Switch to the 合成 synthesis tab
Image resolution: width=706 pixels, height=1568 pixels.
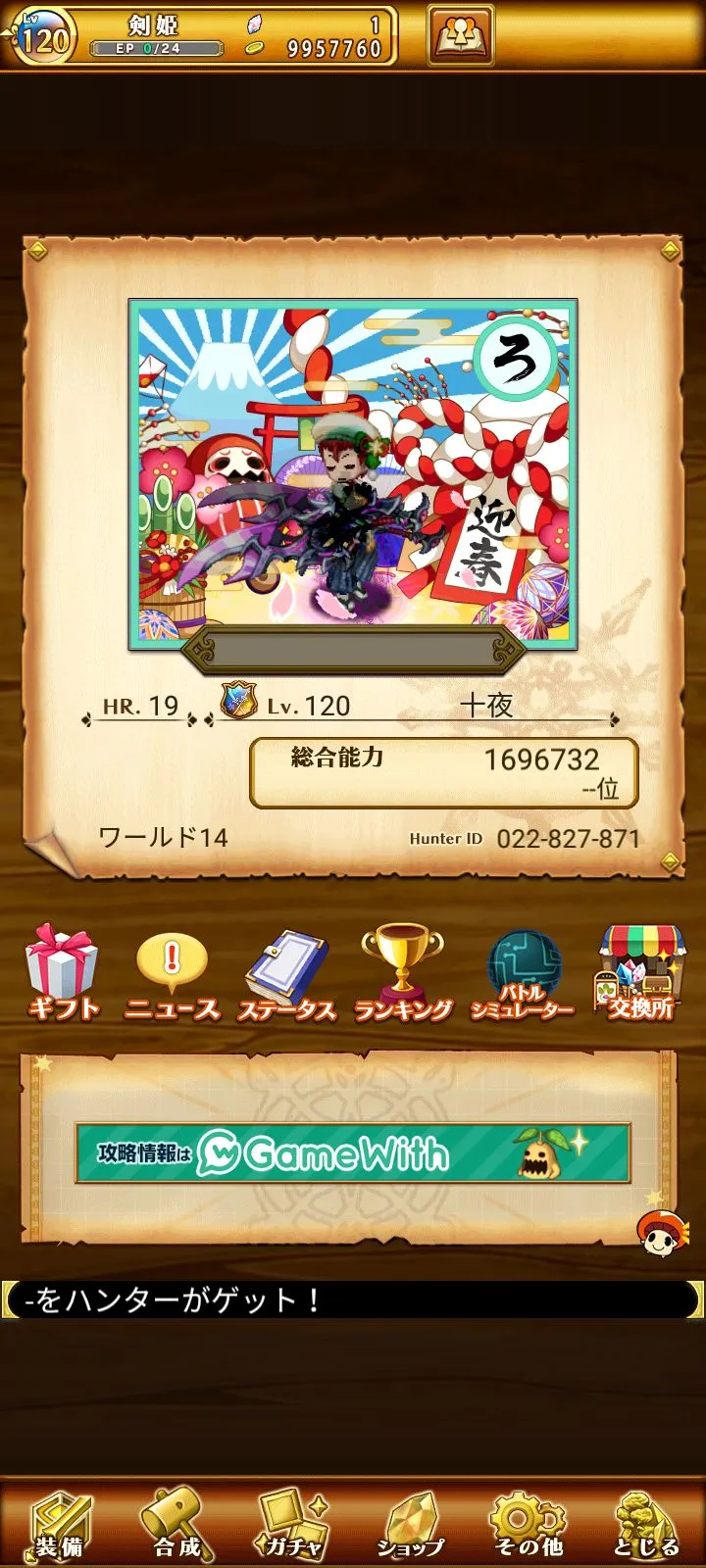pyautogui.click(x=176, y=1526)
